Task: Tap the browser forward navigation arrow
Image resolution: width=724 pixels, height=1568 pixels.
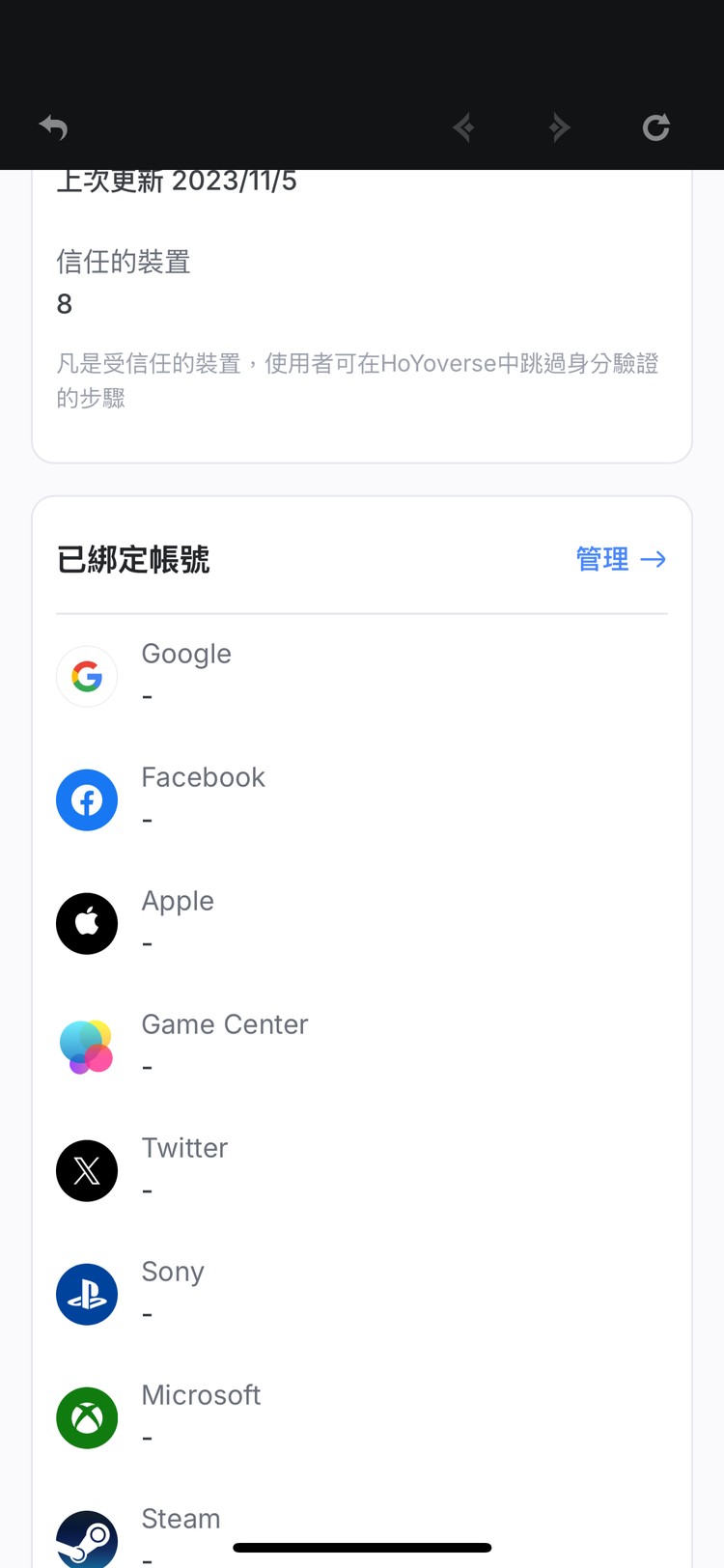Action: [560, 126]
